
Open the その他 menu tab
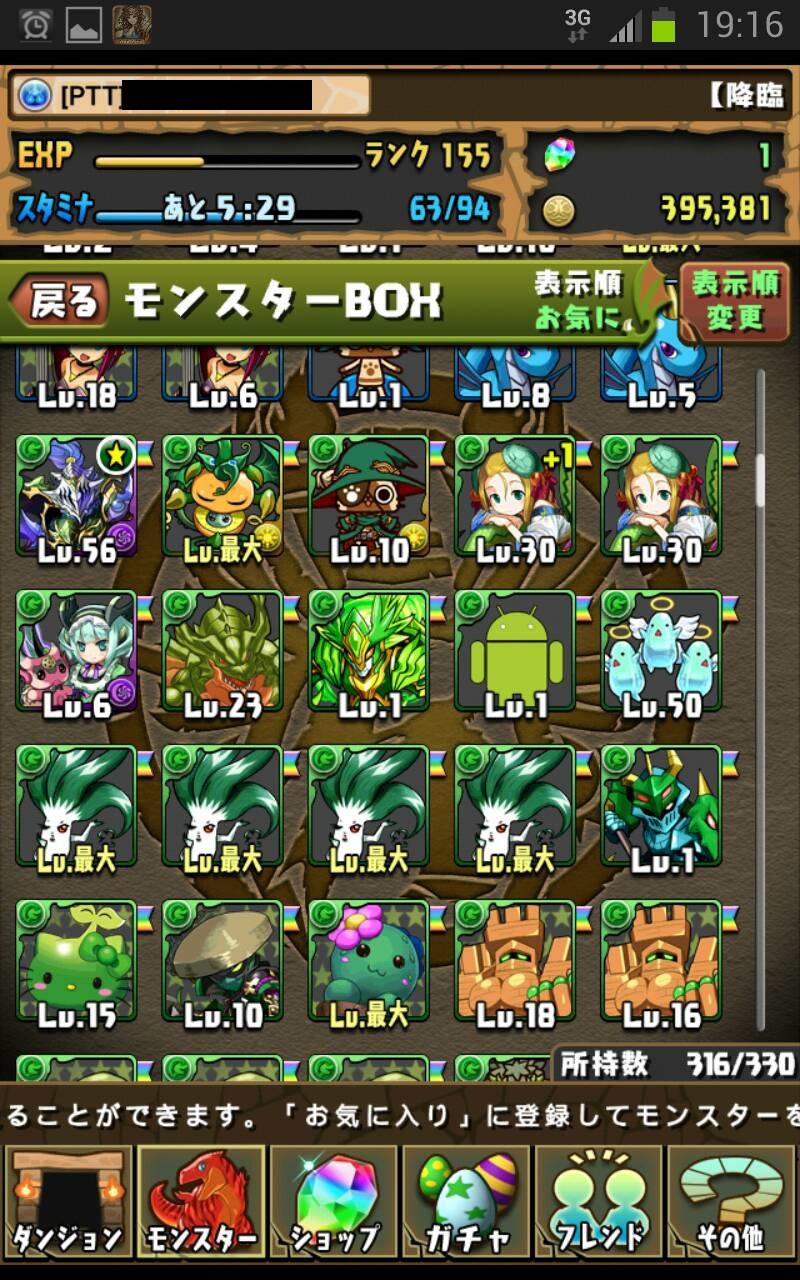pyautogui.click(x=730, y=1202)
